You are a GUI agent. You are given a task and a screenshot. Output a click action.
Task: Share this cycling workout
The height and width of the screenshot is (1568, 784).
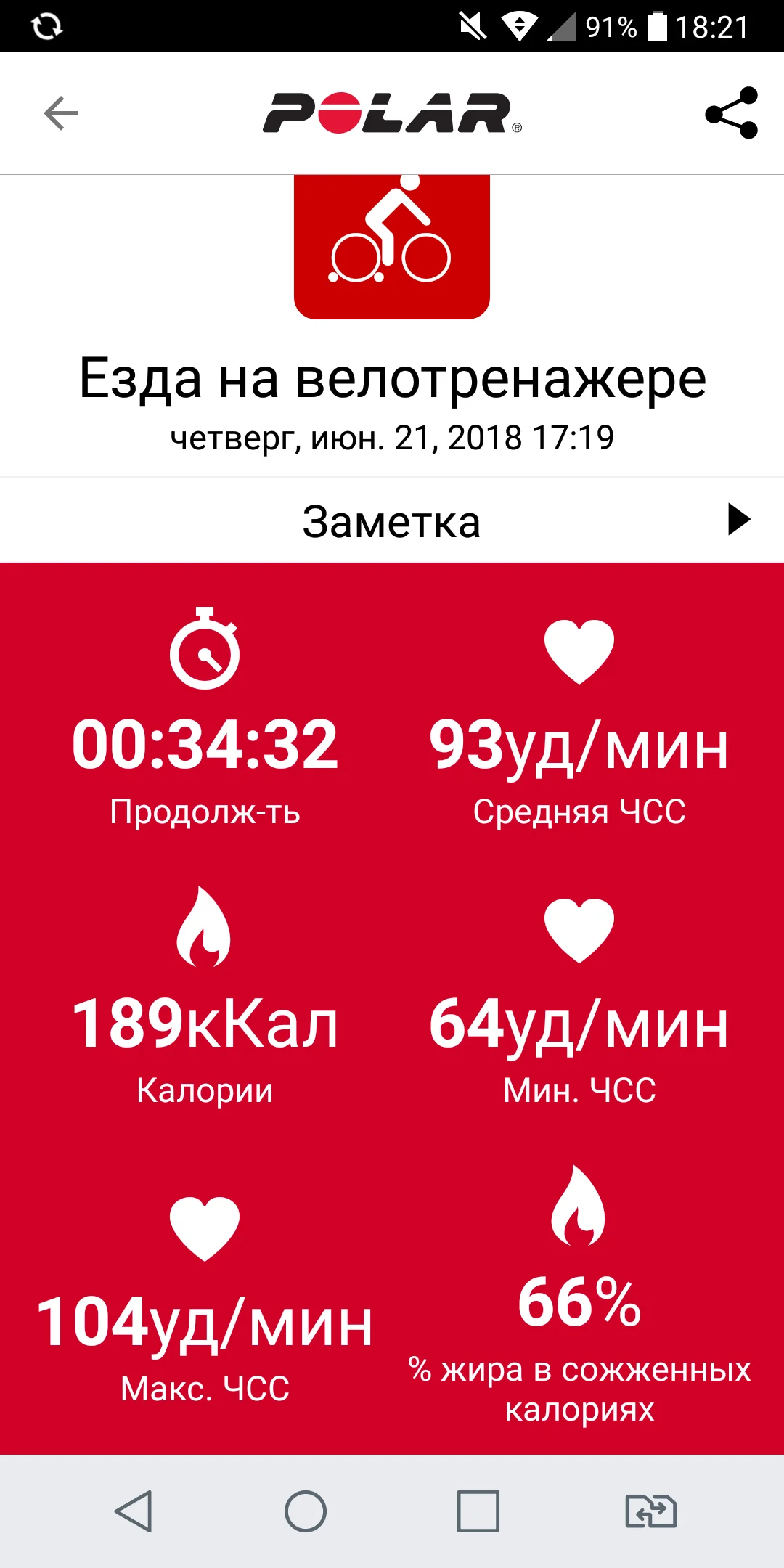pyautogui.click(x=731, y=113)
